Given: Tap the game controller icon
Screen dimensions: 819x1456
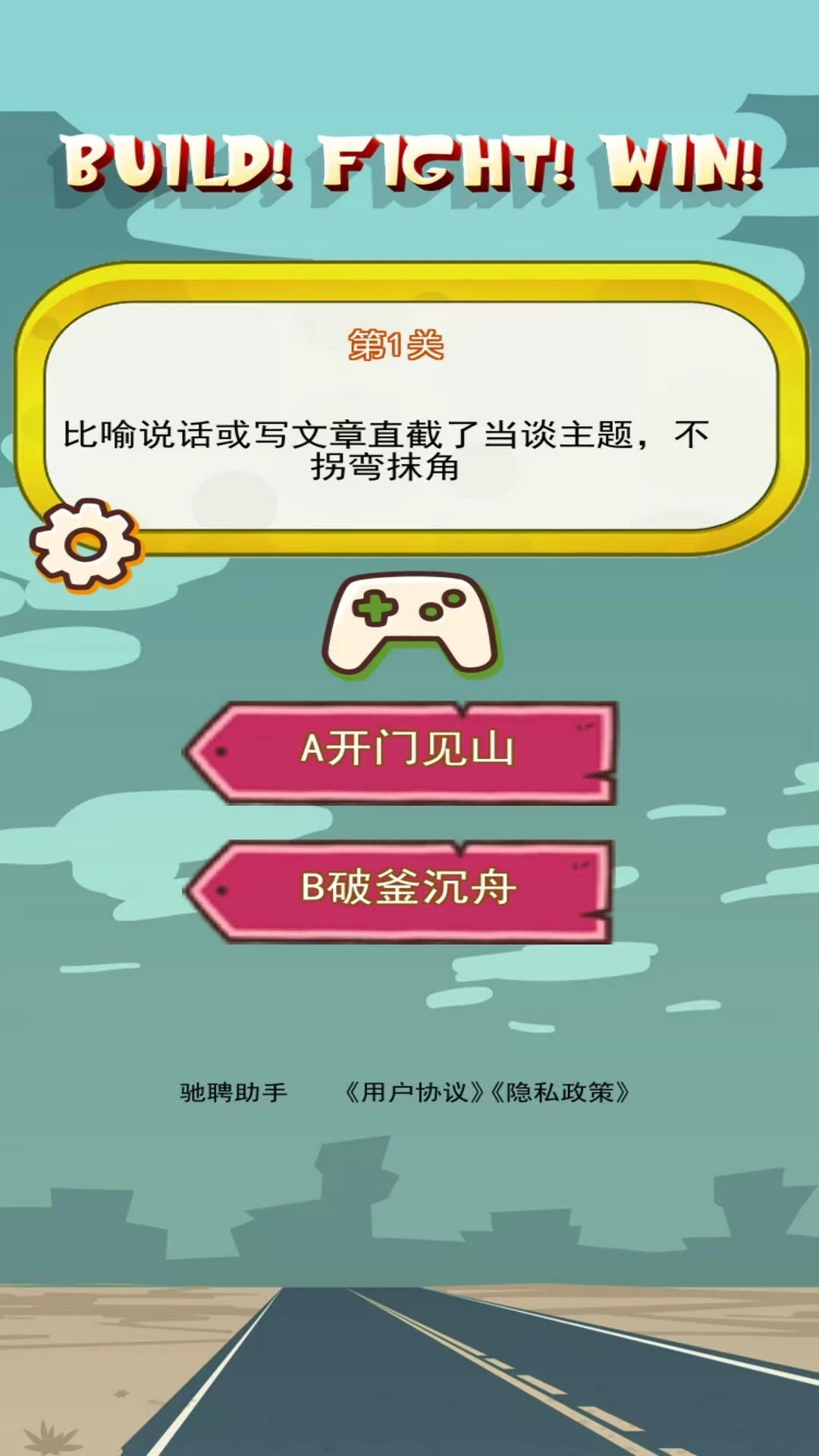Looking at the screenshot, I should tap(410, 624).
